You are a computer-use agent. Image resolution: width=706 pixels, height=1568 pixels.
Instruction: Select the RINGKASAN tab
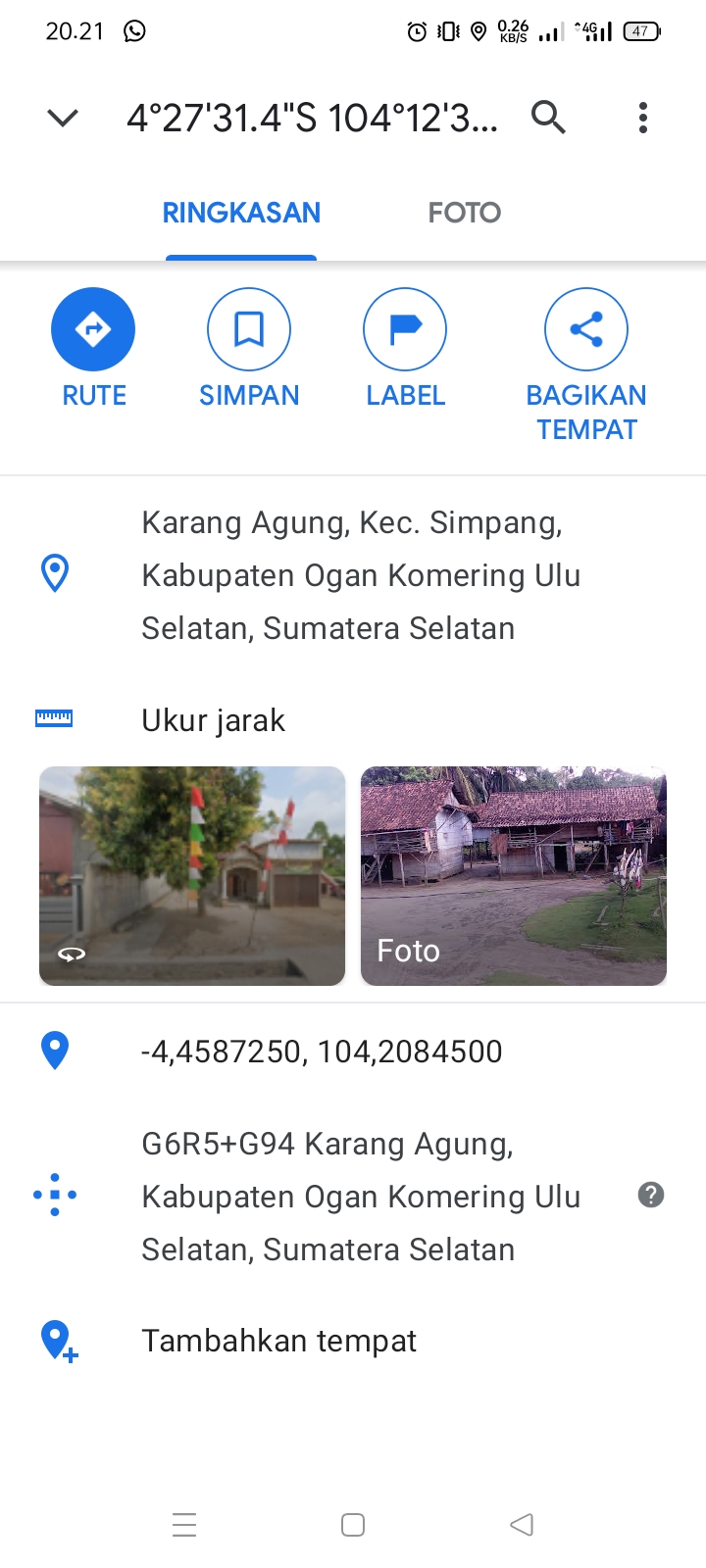(241, 213)
